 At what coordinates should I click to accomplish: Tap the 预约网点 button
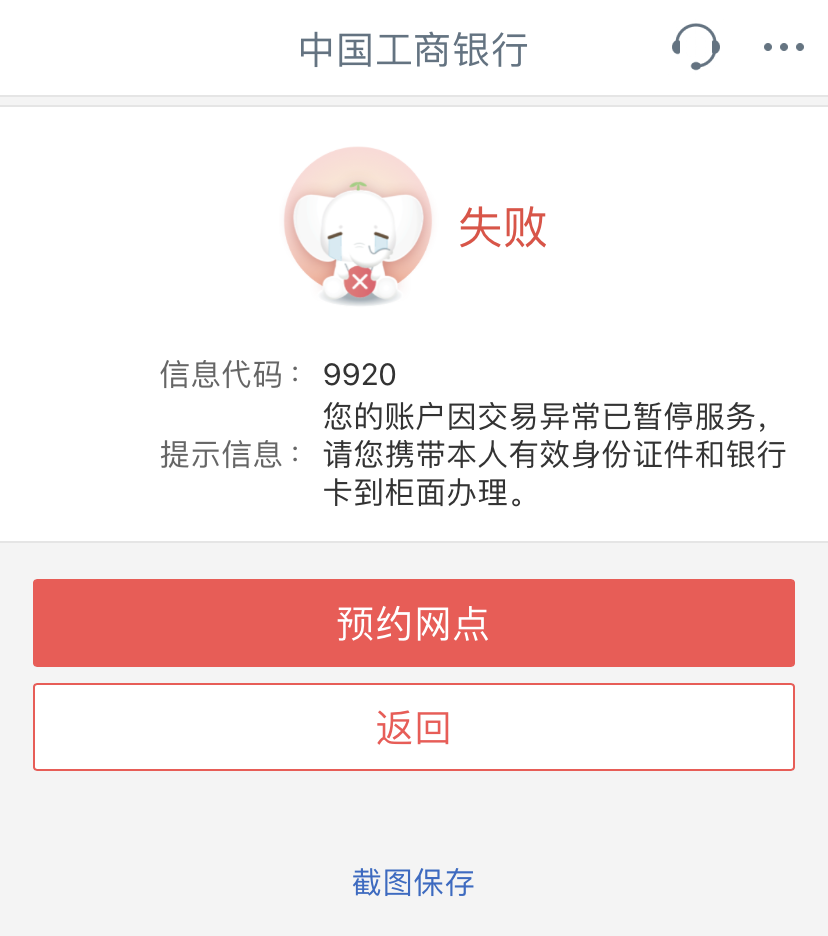[x=414, y=623]
